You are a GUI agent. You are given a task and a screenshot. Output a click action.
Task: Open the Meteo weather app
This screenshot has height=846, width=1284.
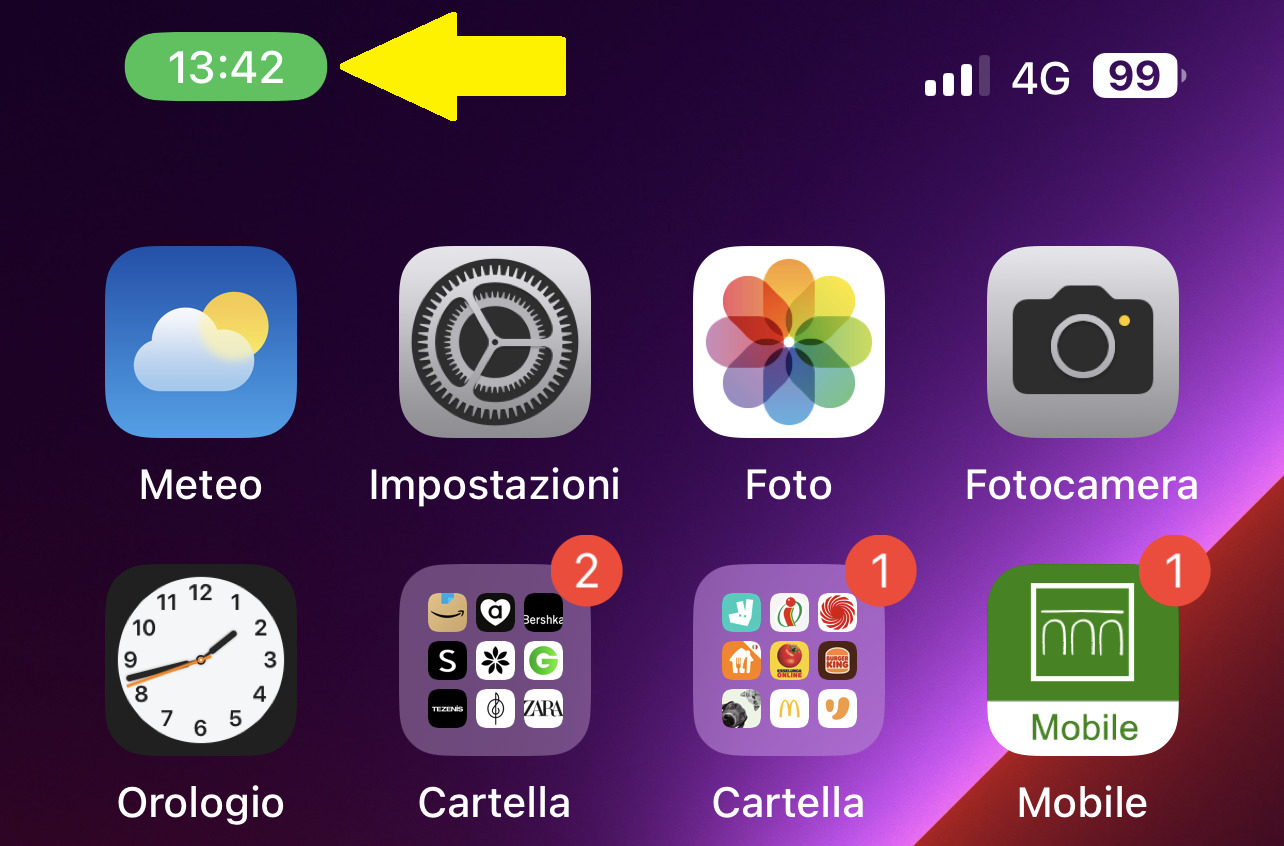tap(201, 342)
